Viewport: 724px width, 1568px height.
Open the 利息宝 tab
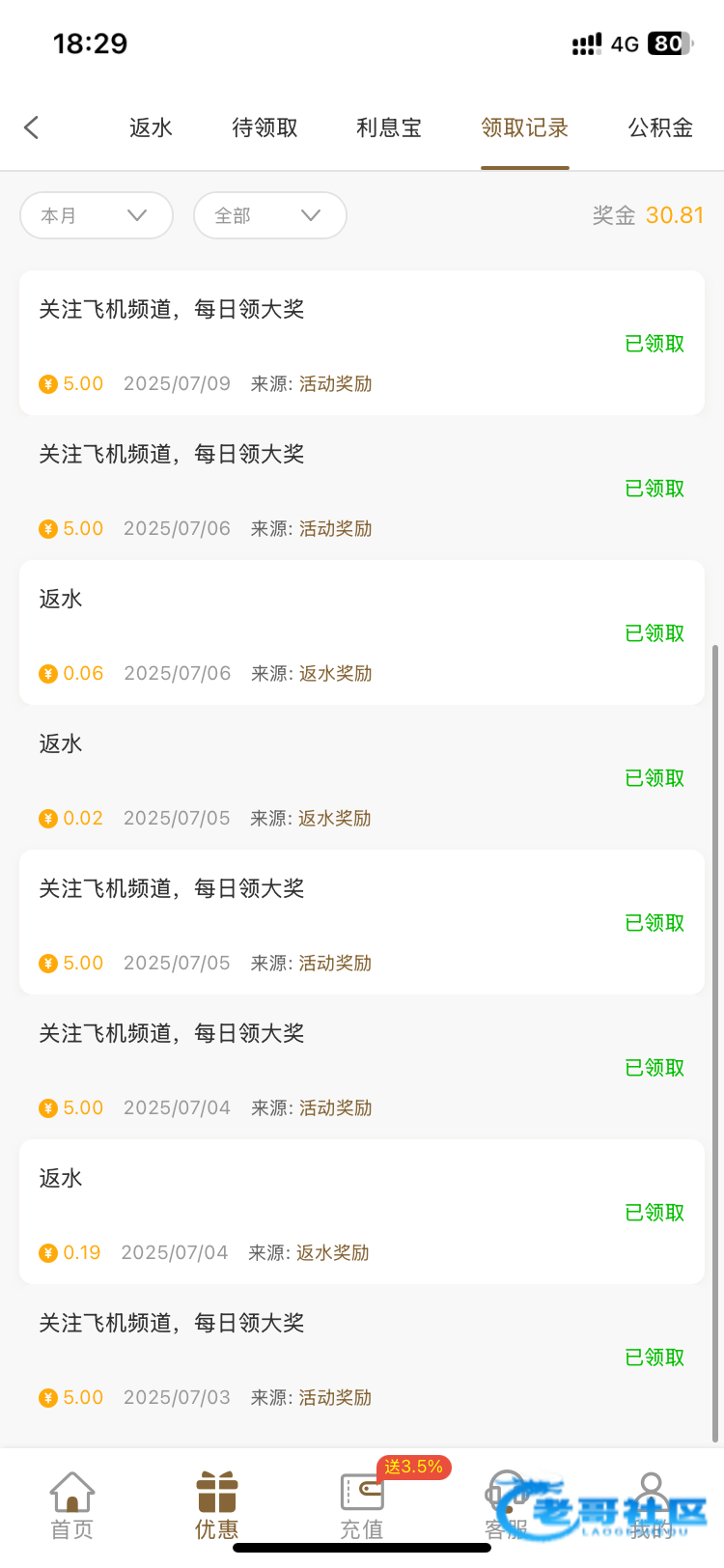click(x=389, y=127)
